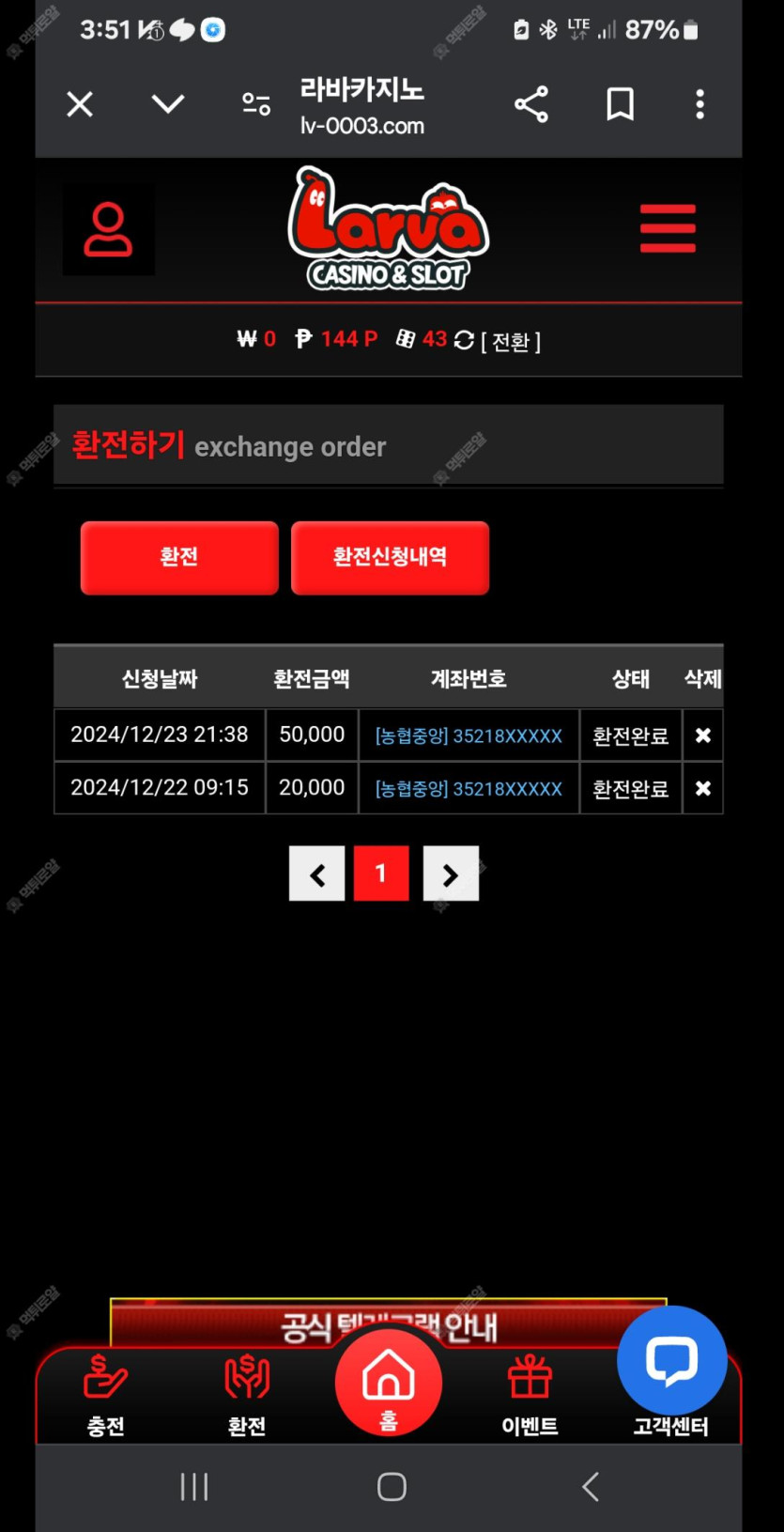Open 충전 in the bottom navigation
Image resolution: width=784 pixels, height=1532 pixels.
[106, 1396]
